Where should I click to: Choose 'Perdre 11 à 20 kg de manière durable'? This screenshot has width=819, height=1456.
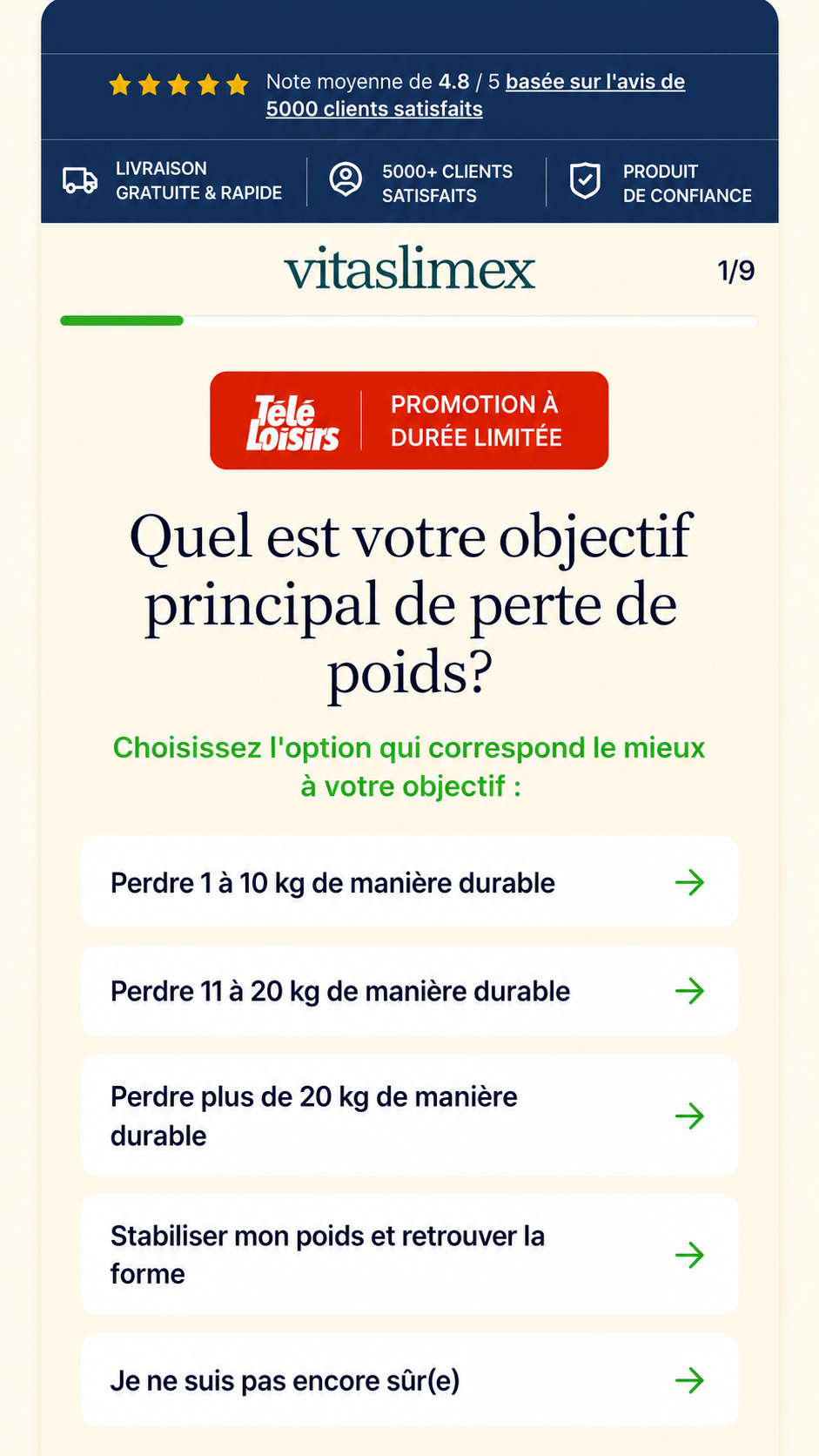(x=409, y=990)
